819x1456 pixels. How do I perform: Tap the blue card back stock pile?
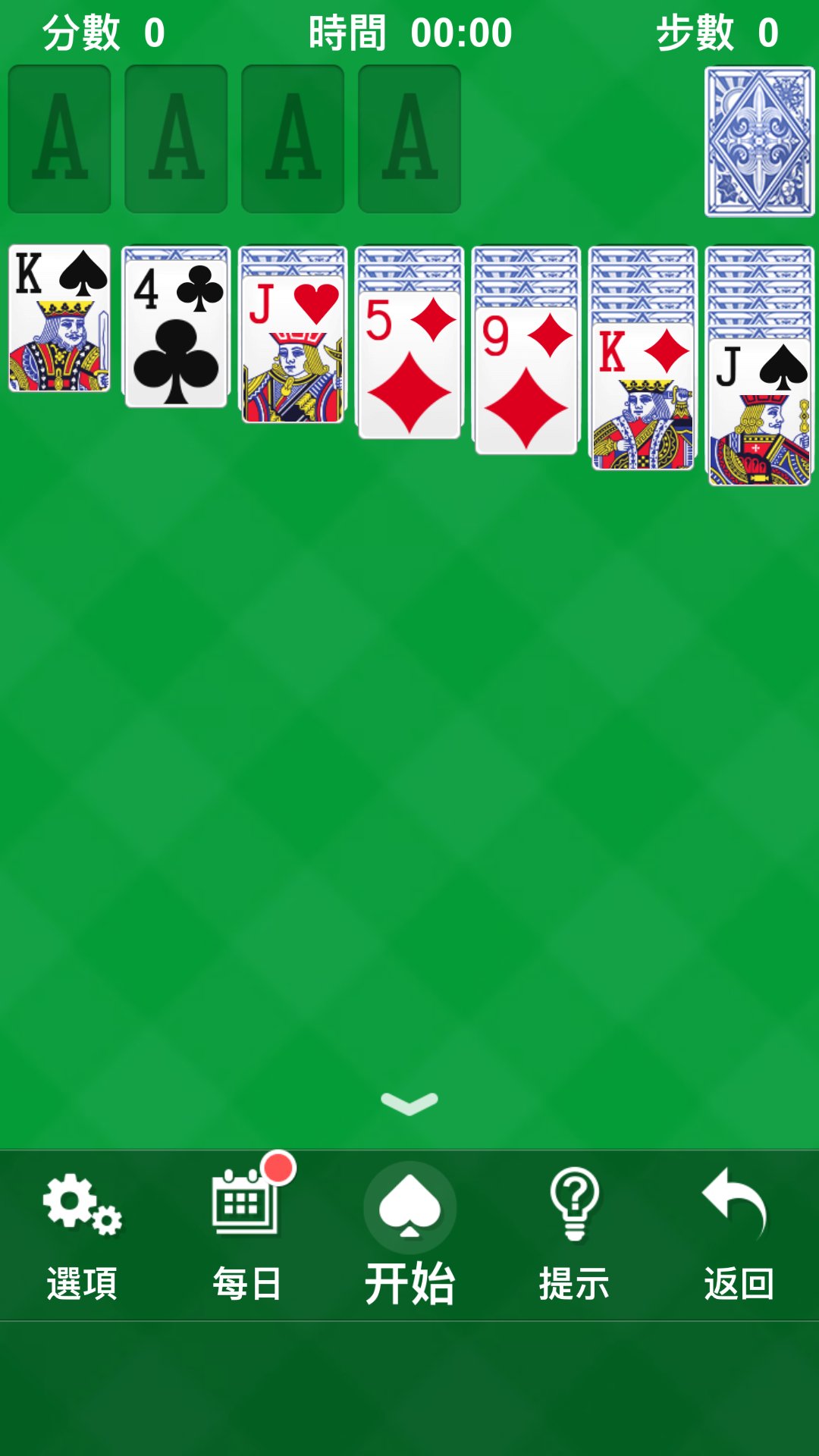[x=758, y=140]
